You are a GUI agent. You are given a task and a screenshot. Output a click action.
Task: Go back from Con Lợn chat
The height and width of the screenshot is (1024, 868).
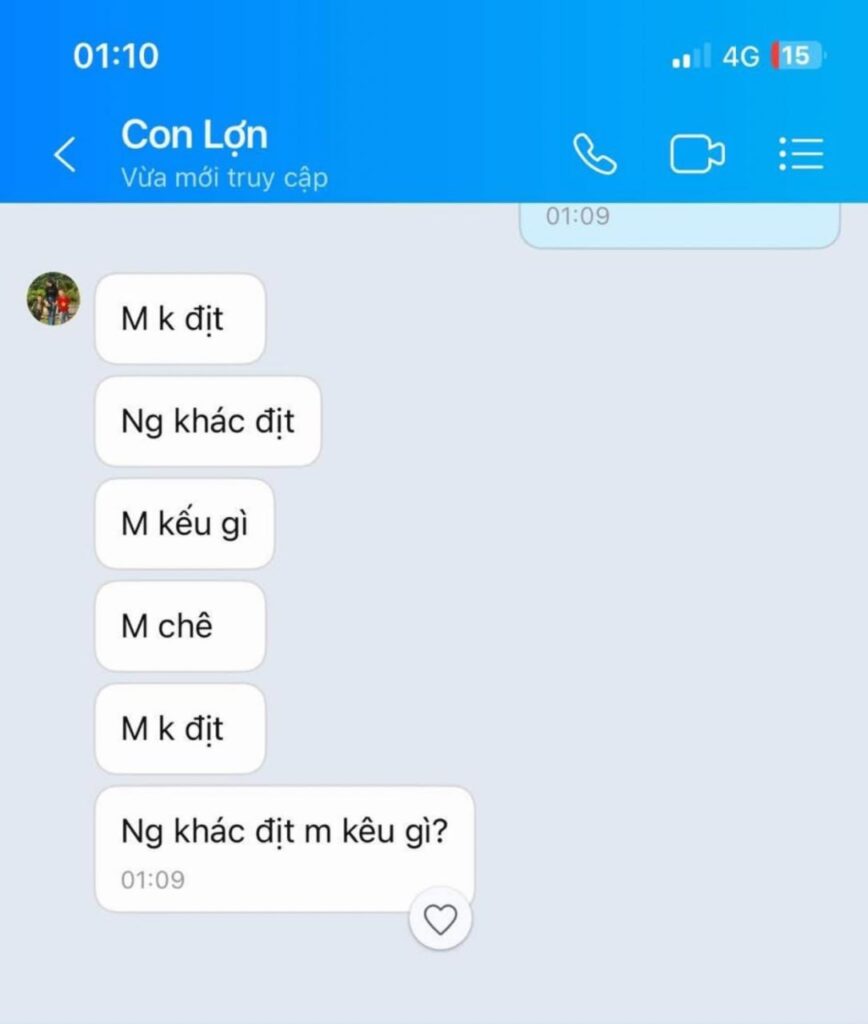(65, 155)
